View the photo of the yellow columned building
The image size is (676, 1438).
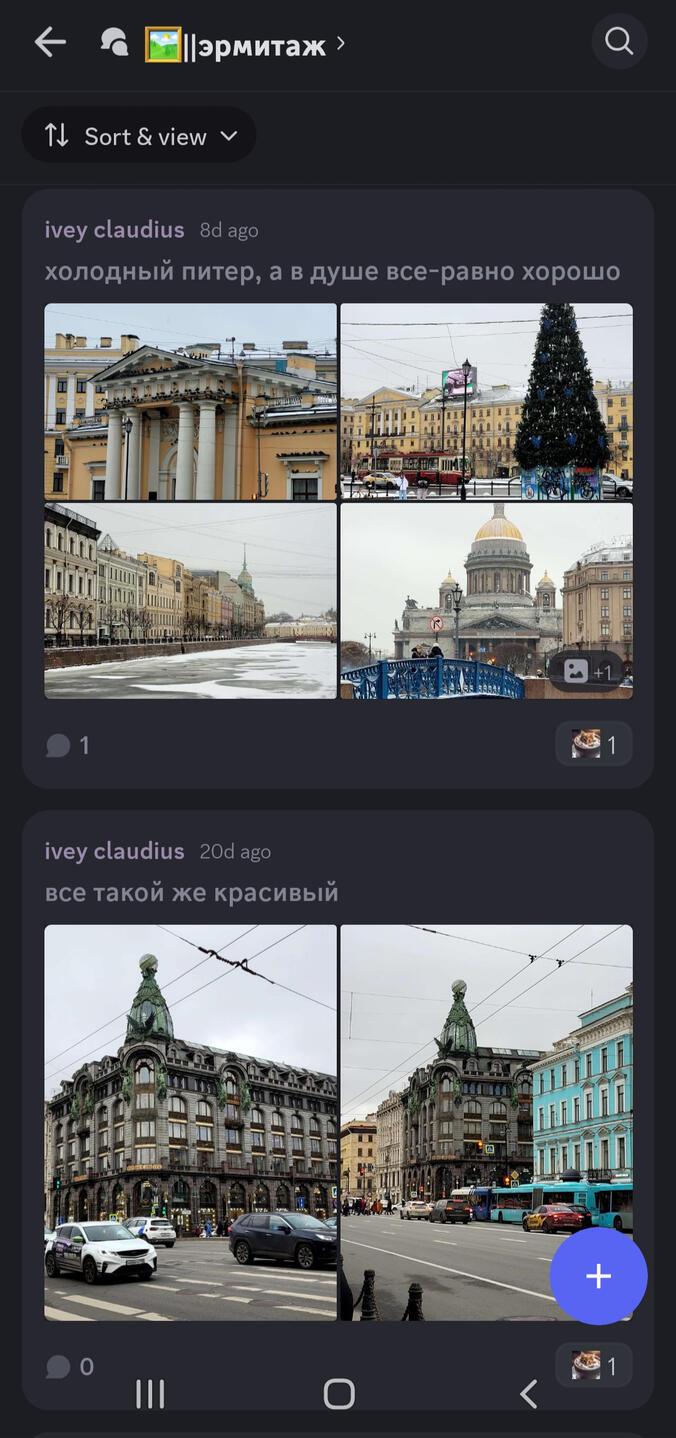tap(190, 401)
